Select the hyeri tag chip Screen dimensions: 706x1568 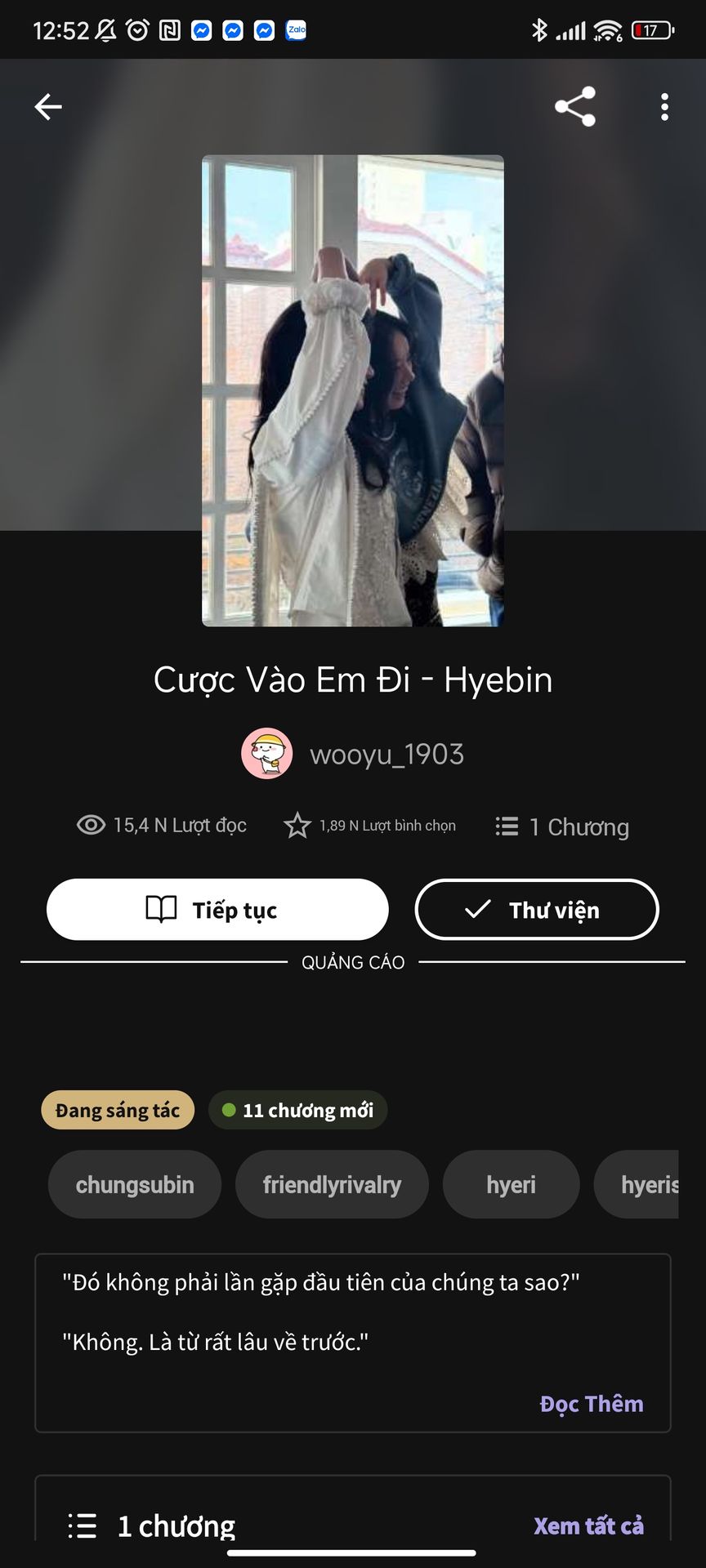pyautogui.click(x=511, y=1185)
